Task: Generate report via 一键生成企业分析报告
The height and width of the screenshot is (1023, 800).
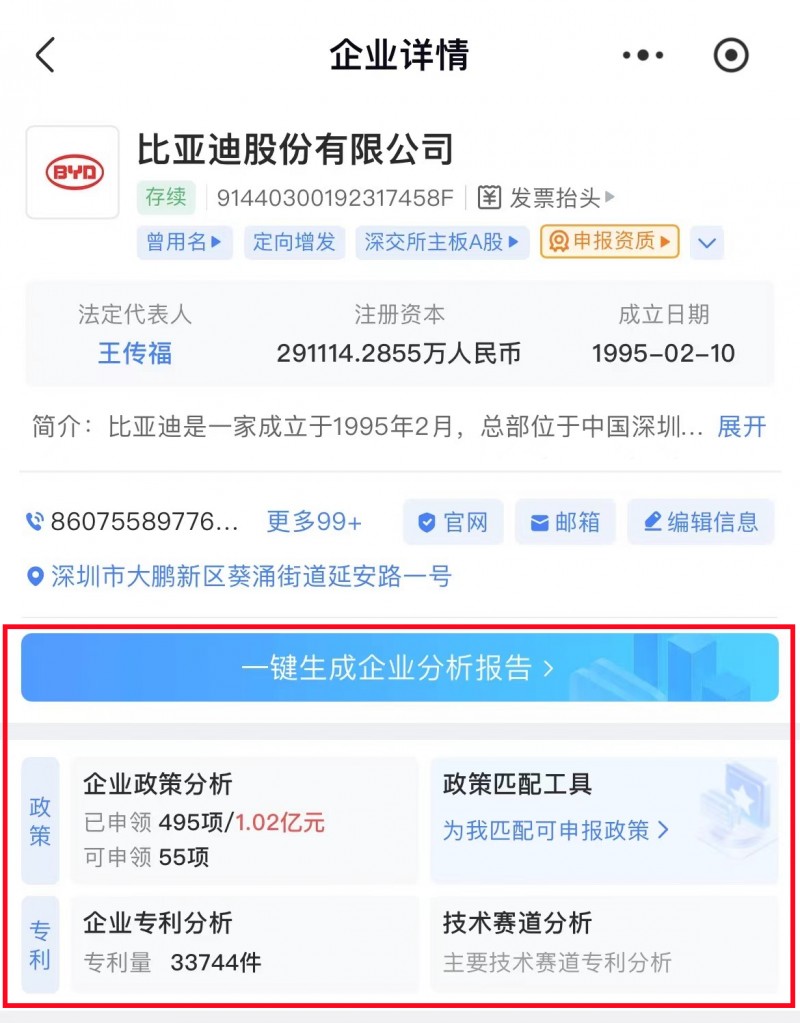Action: (x=399, y=668)
